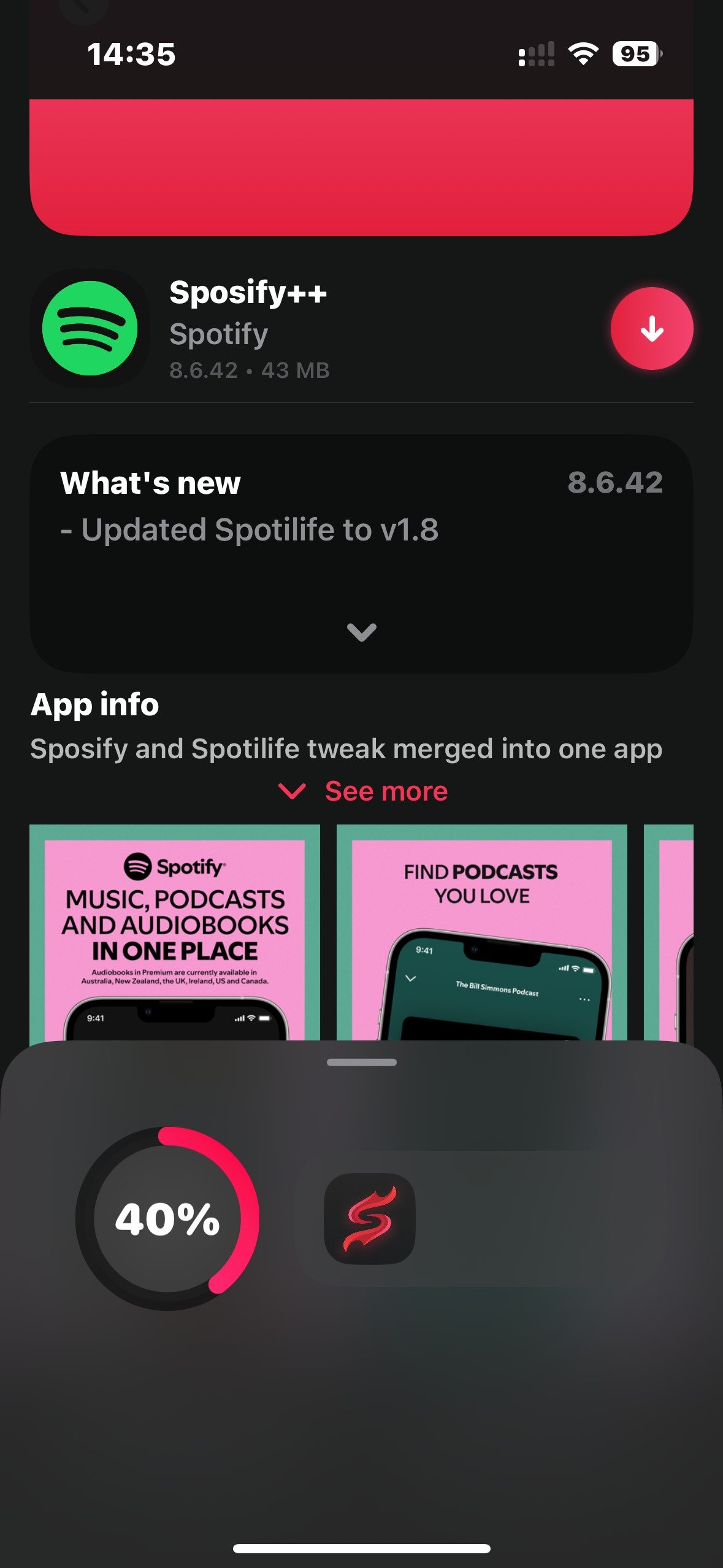Open the Music, Podcasts and Audiobooks screenshot
The image size is (723, 1568).
pos(175,932)
